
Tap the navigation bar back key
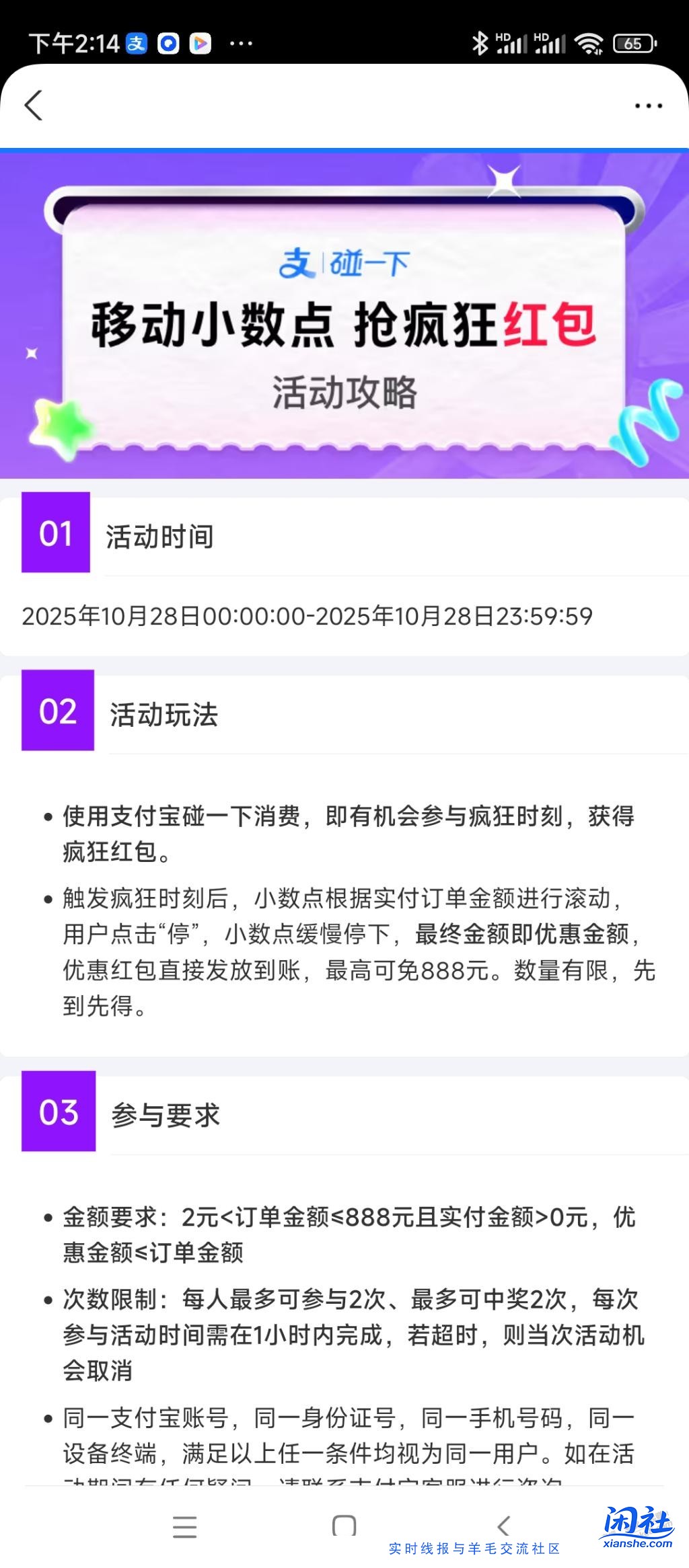tap(503, 1525)
